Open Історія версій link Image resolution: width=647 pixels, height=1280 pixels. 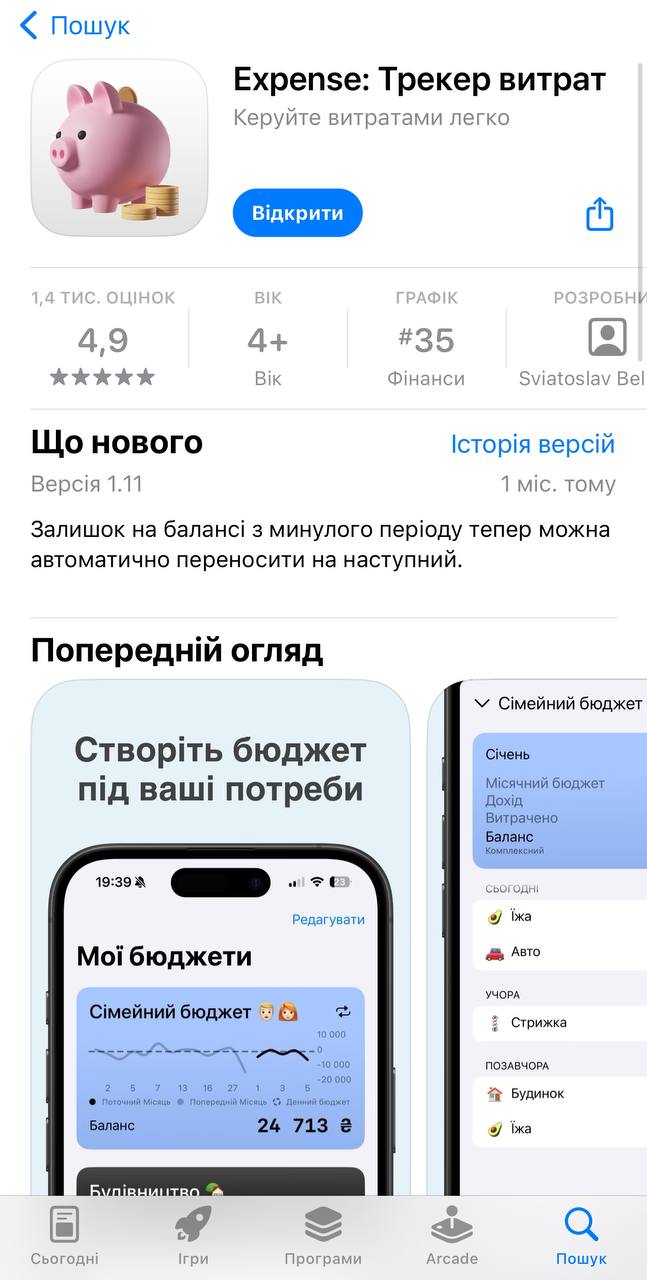tap(532, 444)
